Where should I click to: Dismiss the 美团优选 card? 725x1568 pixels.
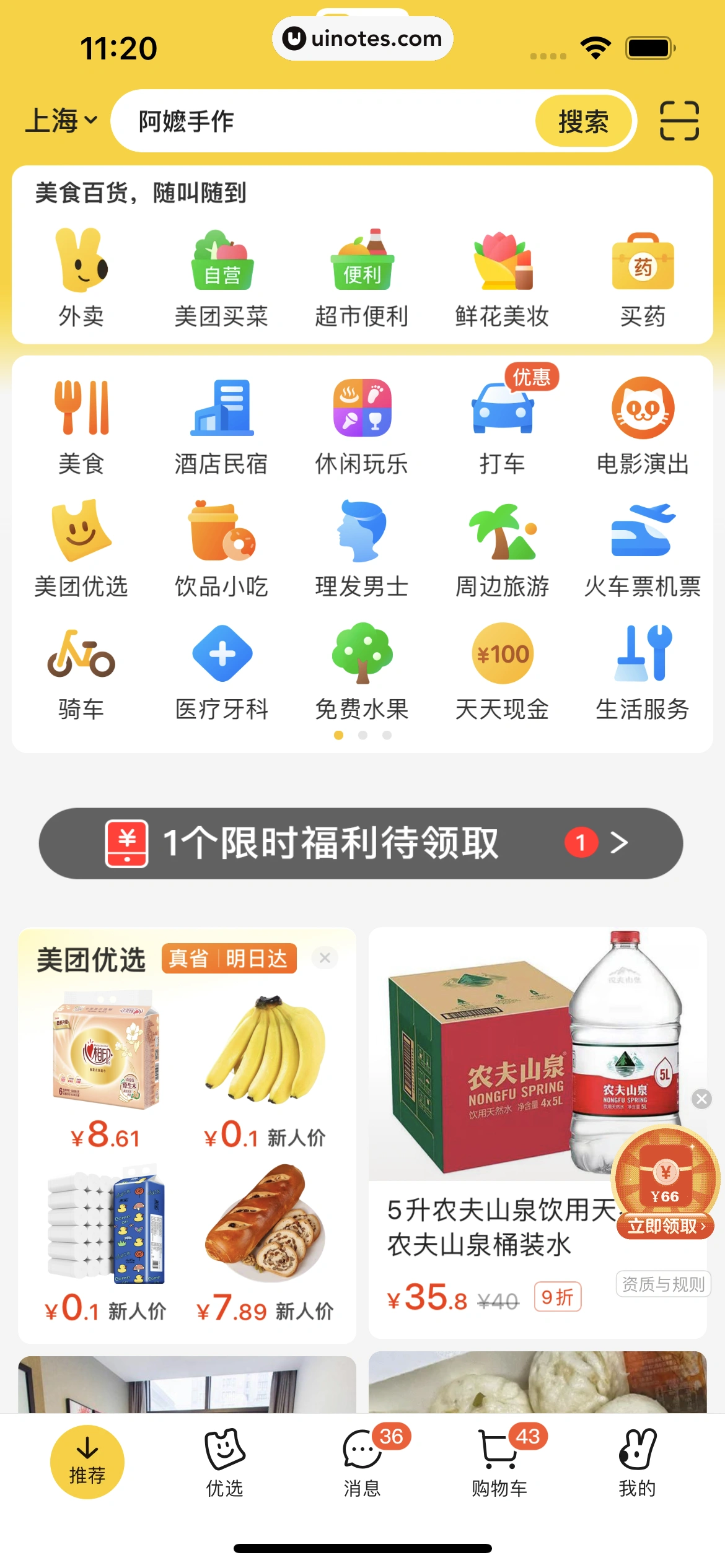(x=325, y=958)
